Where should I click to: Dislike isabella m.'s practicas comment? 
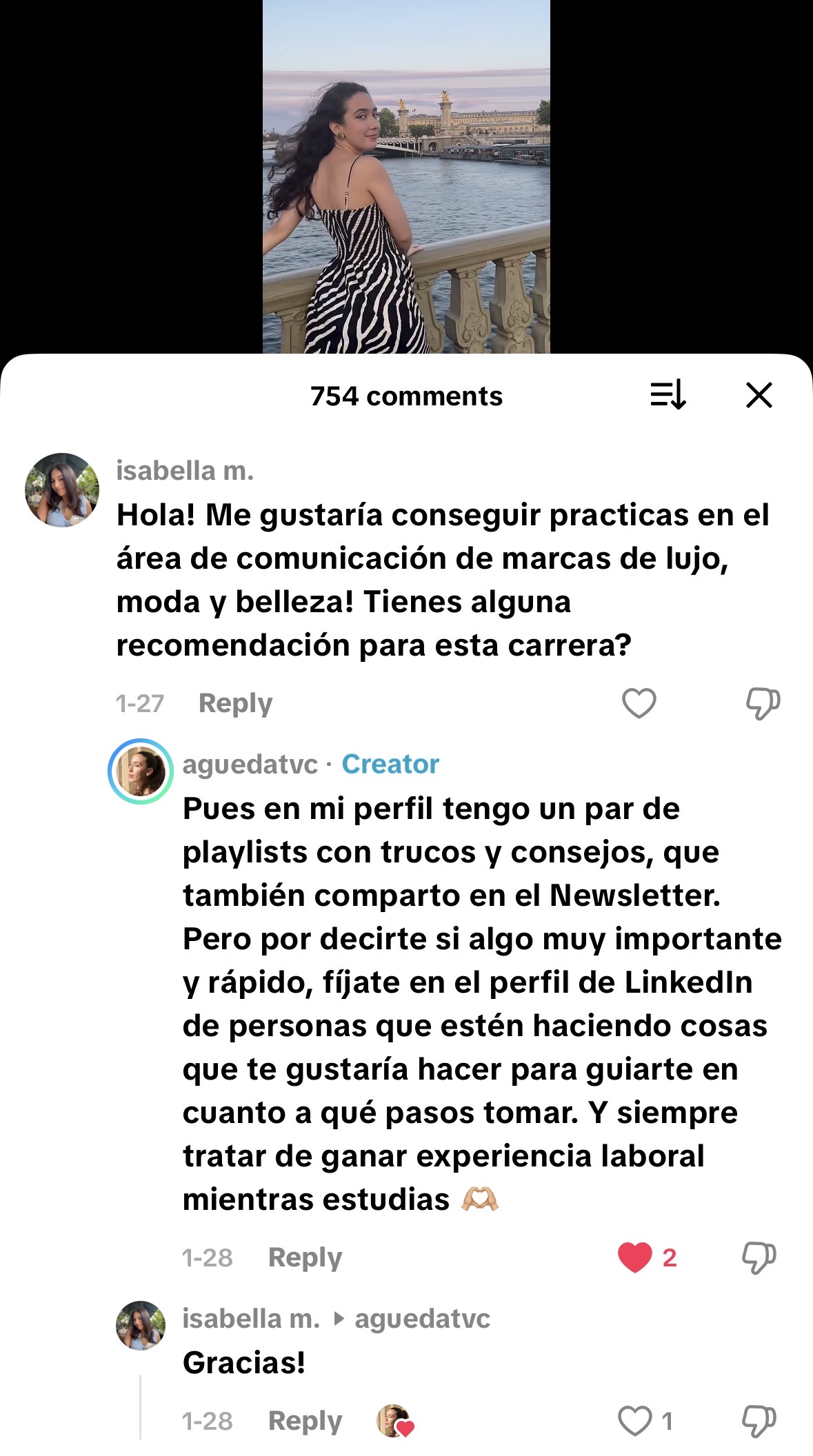(x=762, y=703)
